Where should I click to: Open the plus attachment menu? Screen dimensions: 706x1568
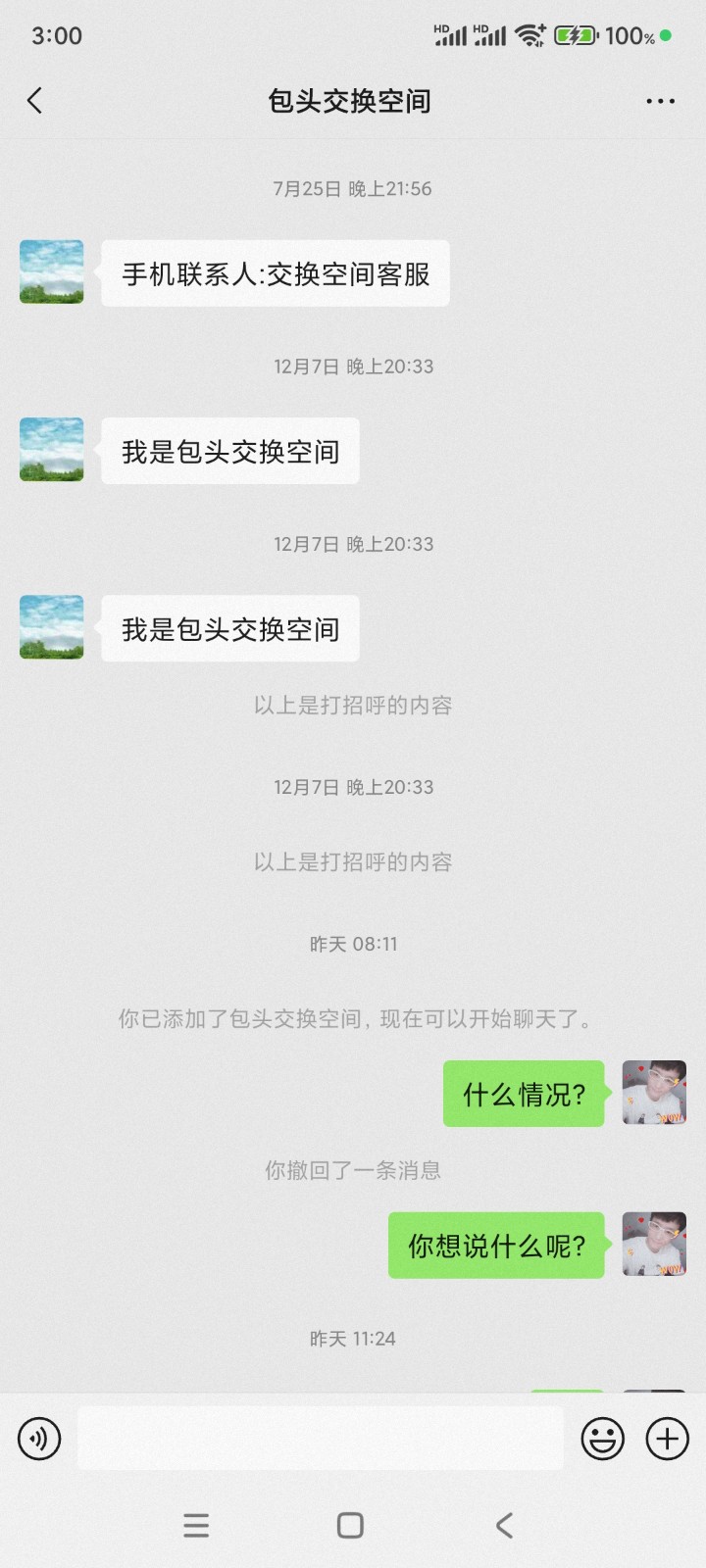coord(667,1439)
